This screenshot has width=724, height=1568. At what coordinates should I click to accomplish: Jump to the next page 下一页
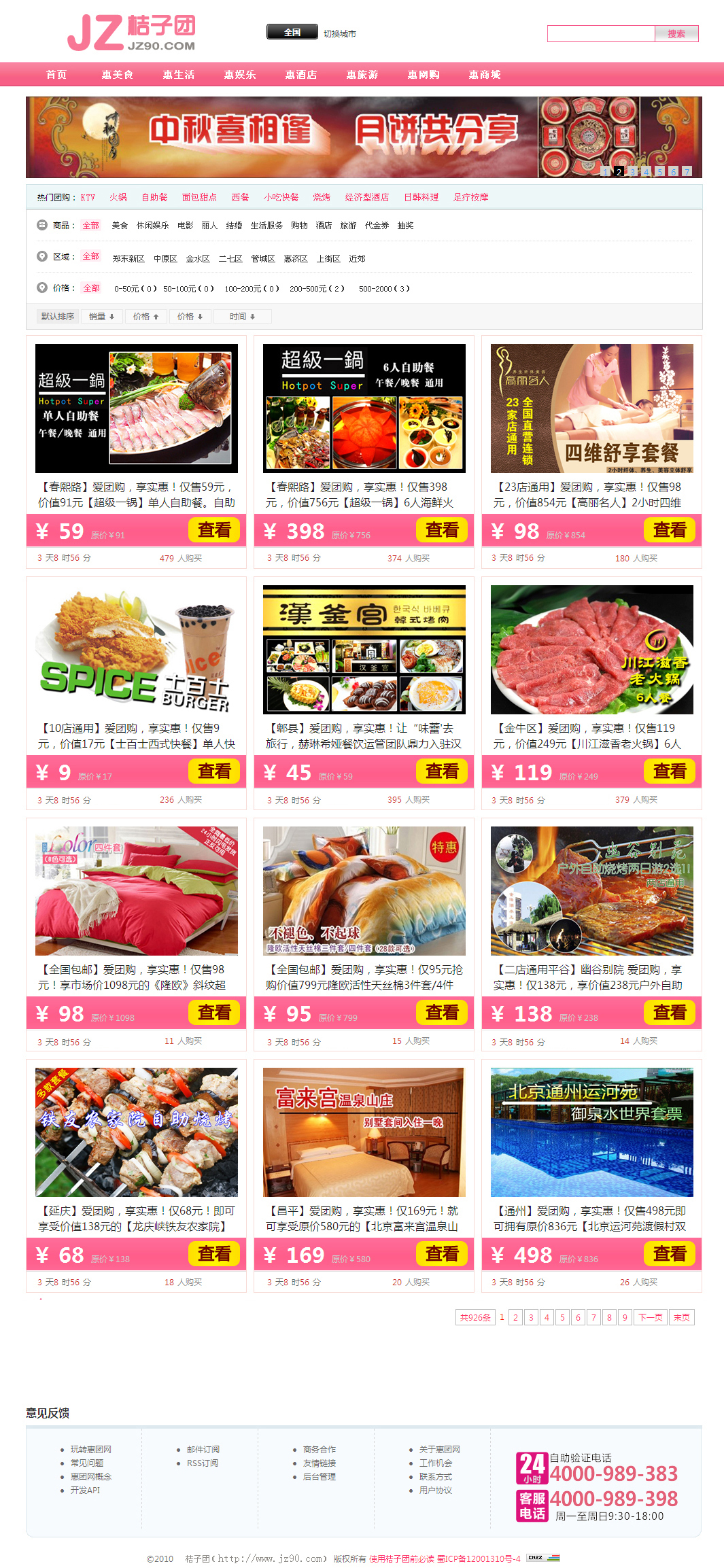(651, 1317)
